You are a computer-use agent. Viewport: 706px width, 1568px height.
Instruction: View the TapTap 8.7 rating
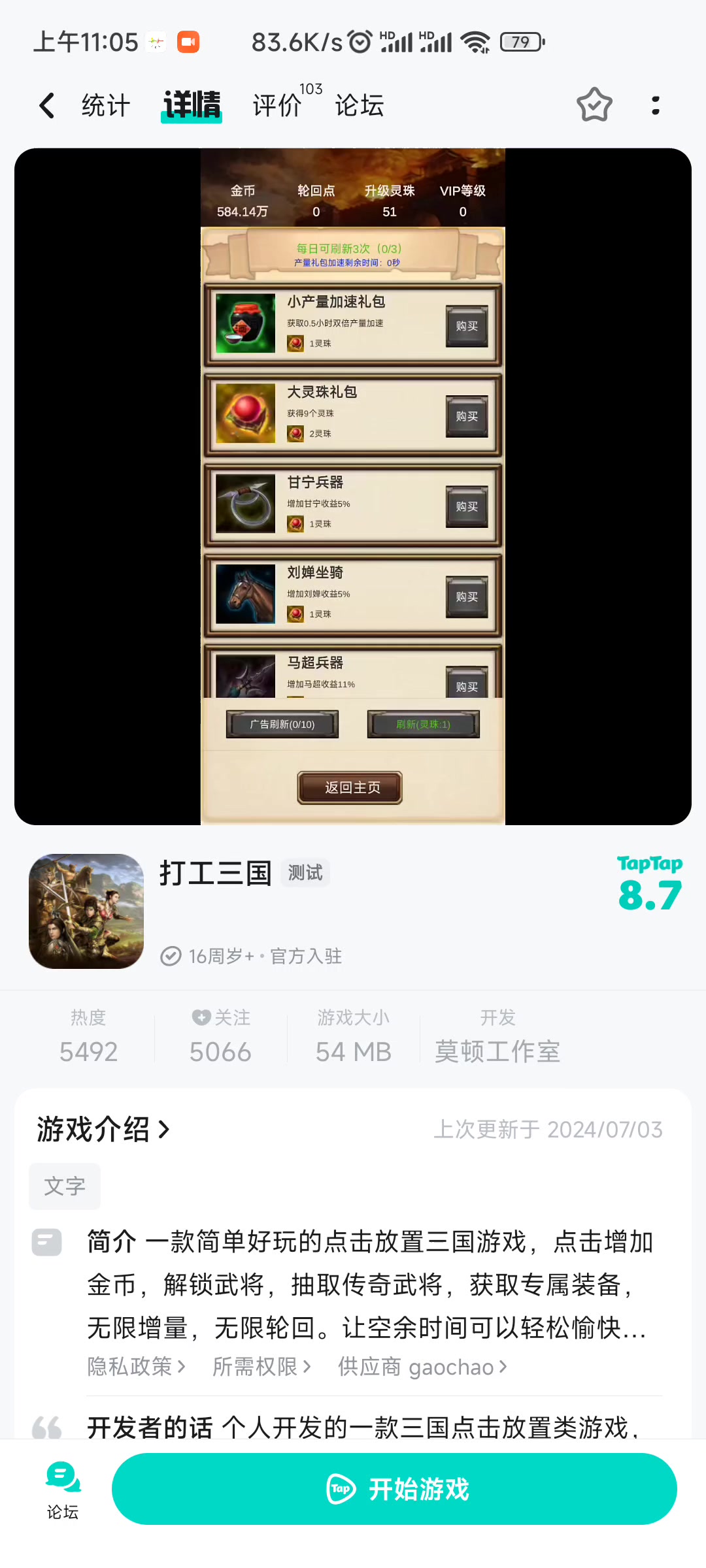[650, 883]
